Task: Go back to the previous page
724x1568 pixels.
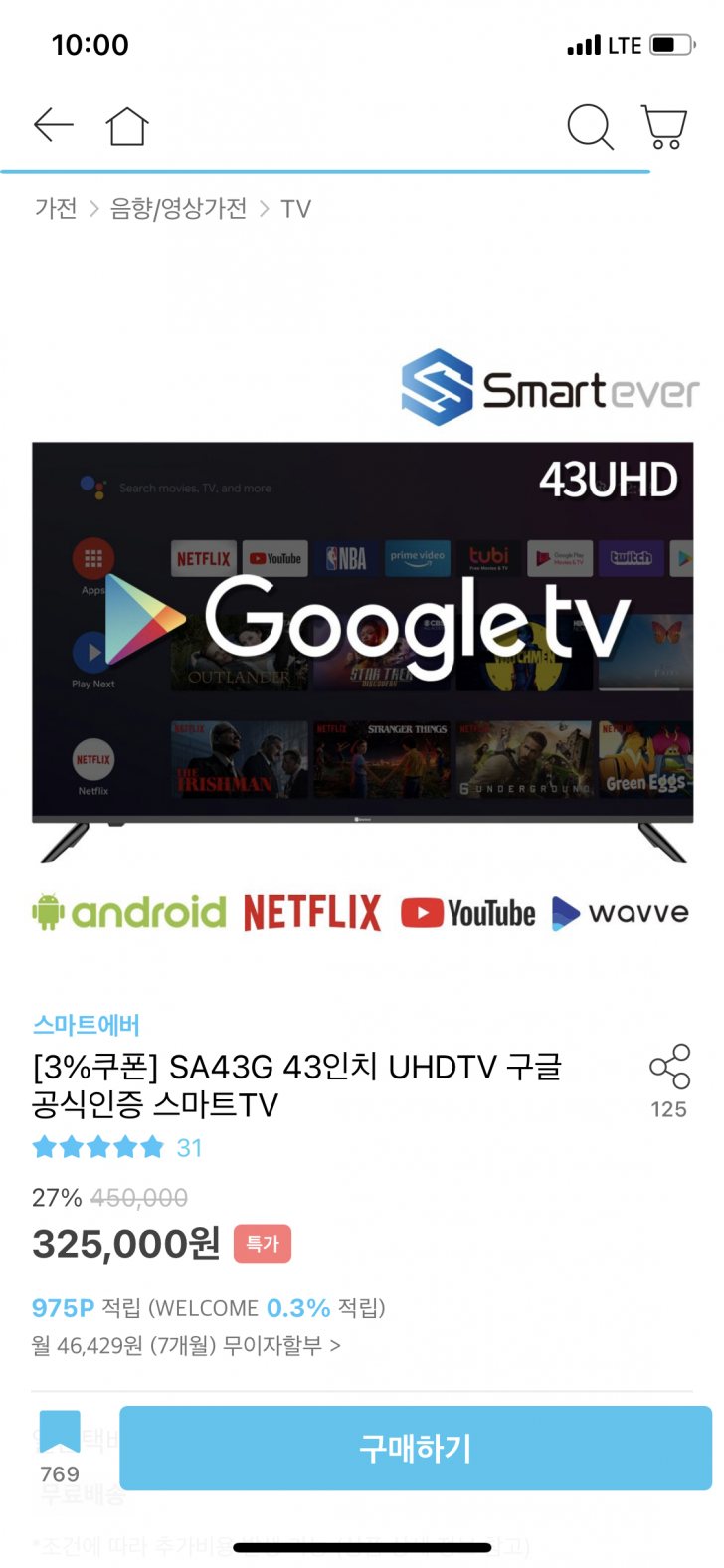Action: (x=54, y=126)
